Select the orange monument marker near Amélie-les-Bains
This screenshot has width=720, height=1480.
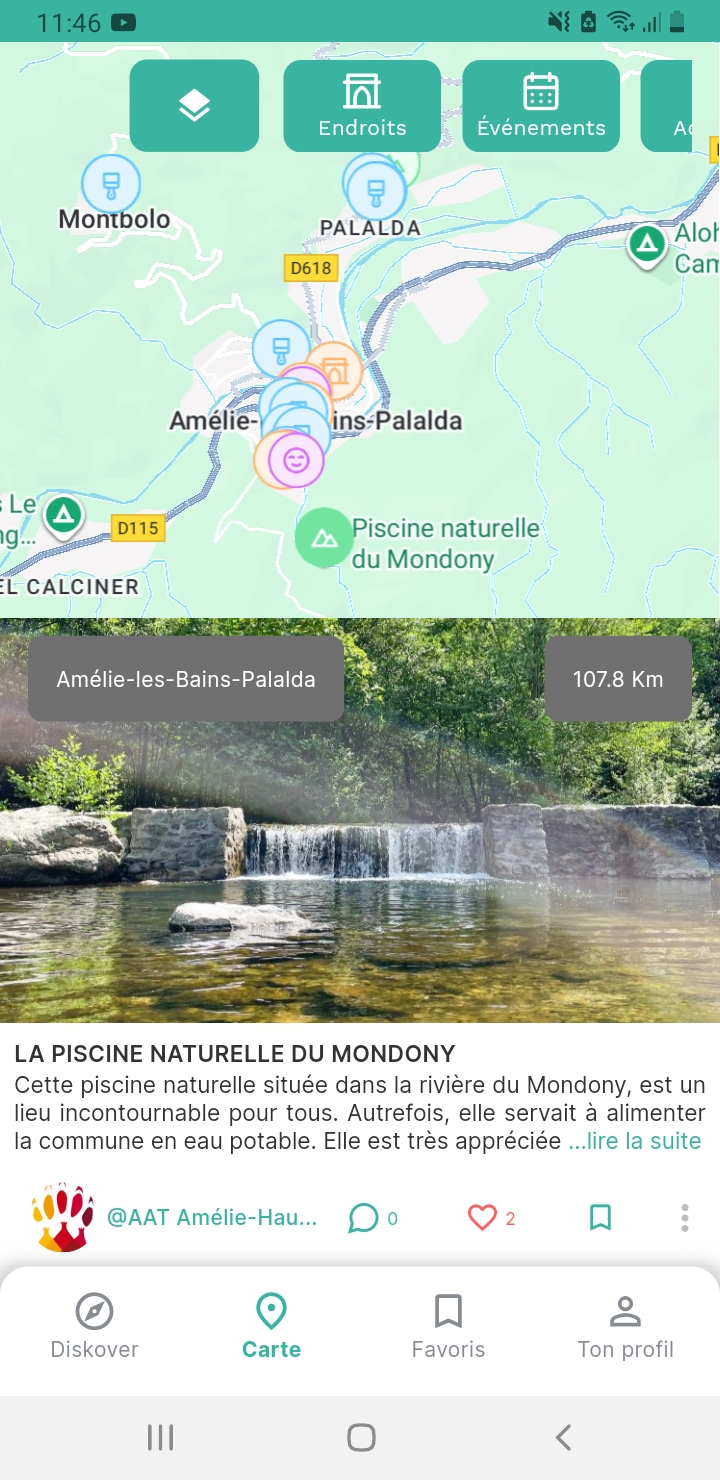(338, 369)
